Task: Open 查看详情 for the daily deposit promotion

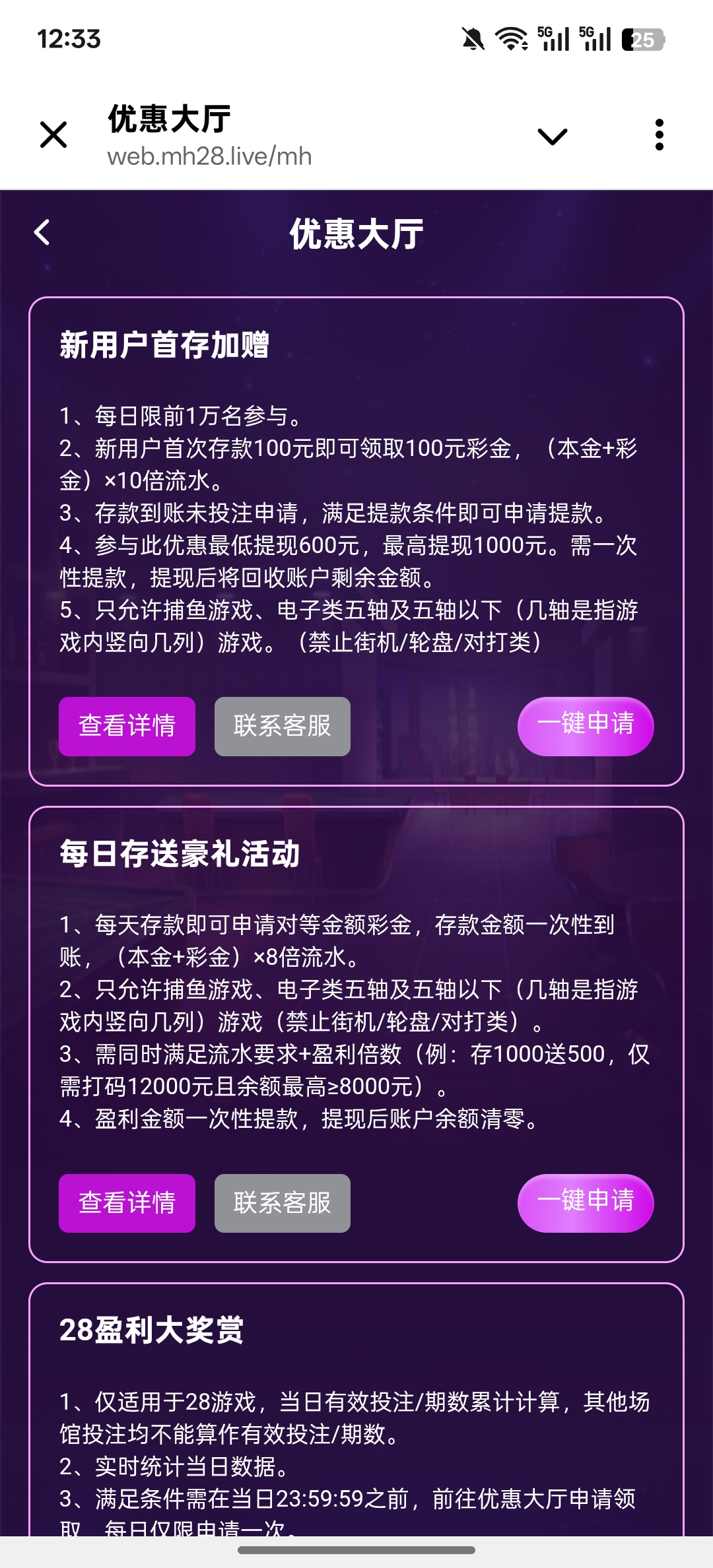Action: (x=126, y=1203)
